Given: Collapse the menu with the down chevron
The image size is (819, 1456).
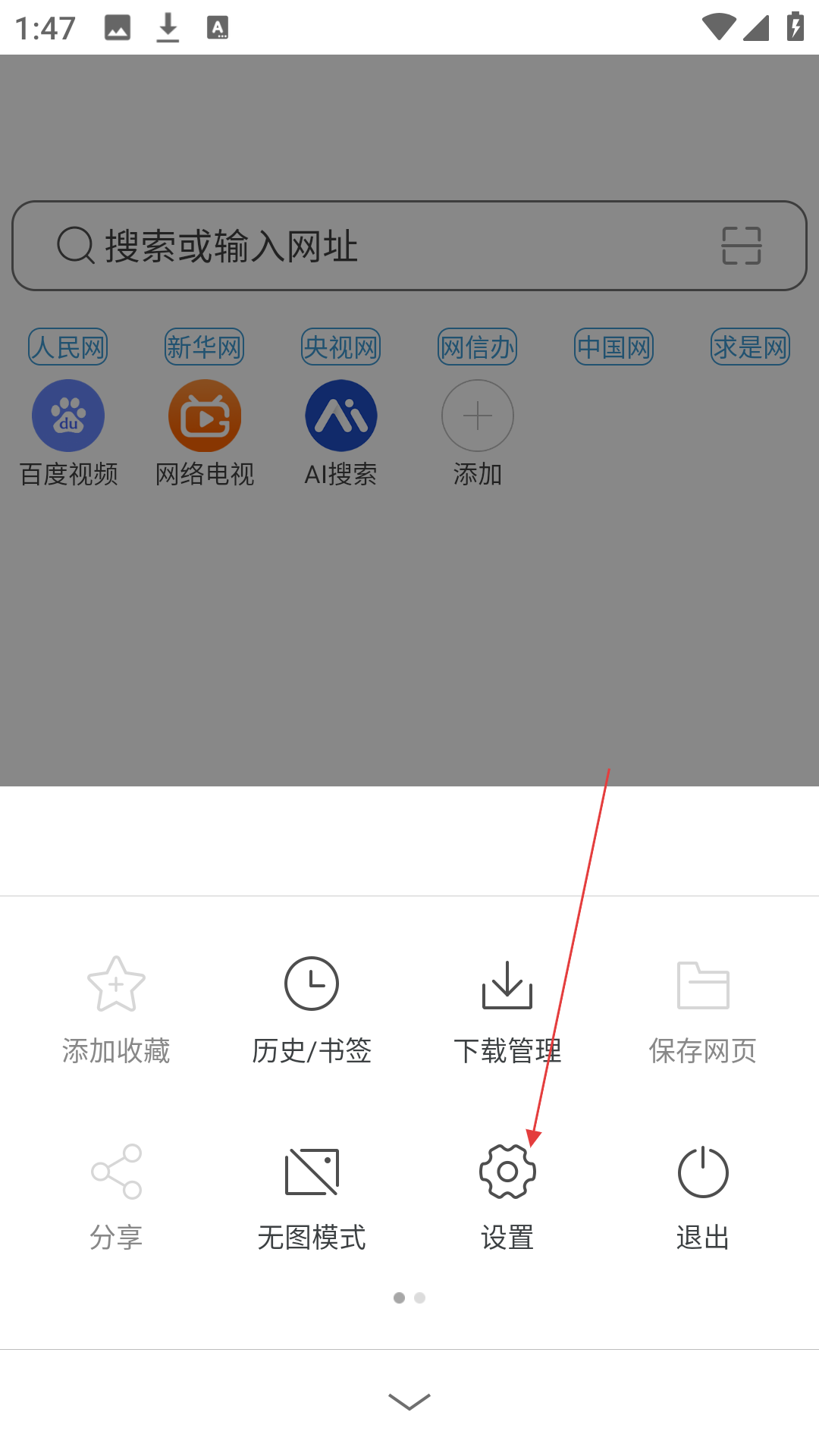Looking at the screenshot, I should tap(409, 1401).
